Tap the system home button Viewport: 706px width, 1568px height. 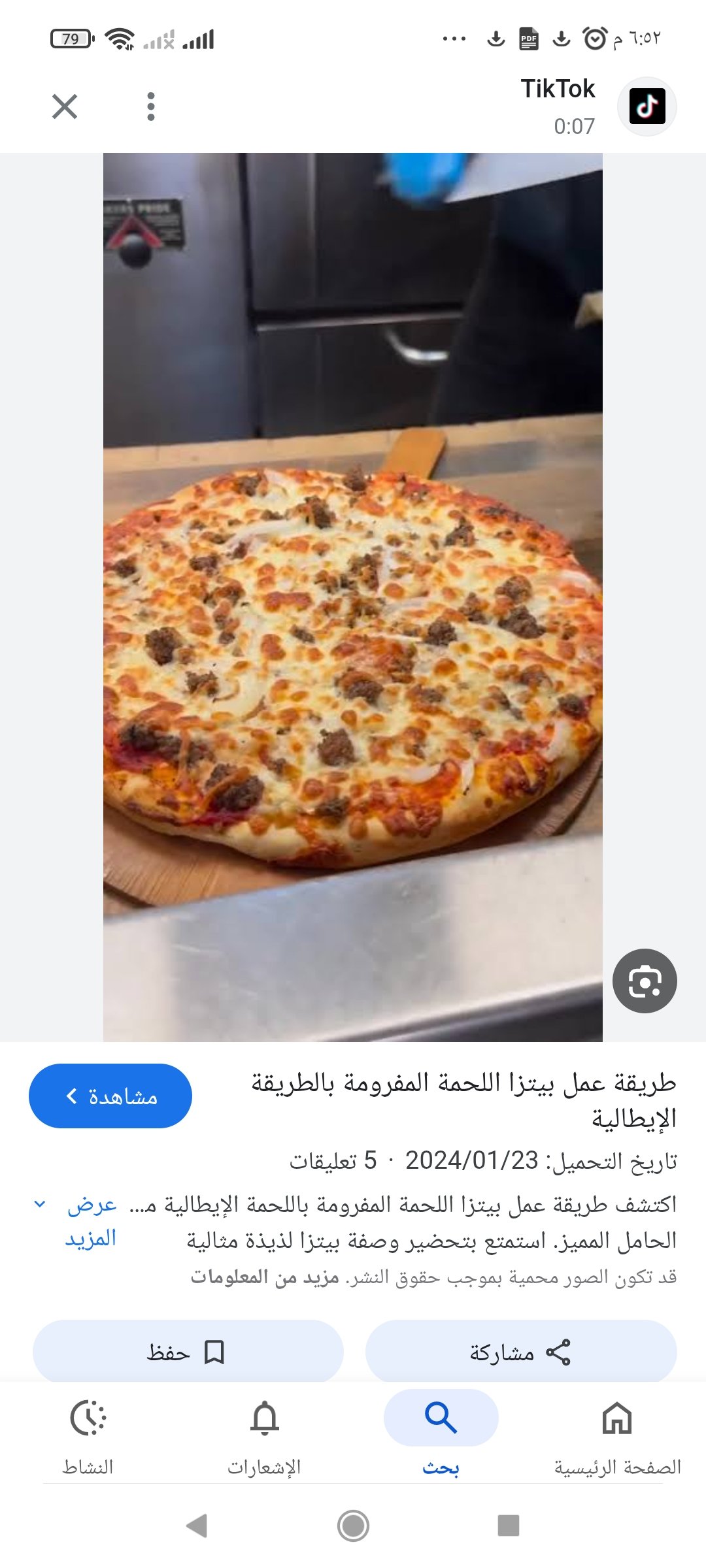click(353, 1526)
